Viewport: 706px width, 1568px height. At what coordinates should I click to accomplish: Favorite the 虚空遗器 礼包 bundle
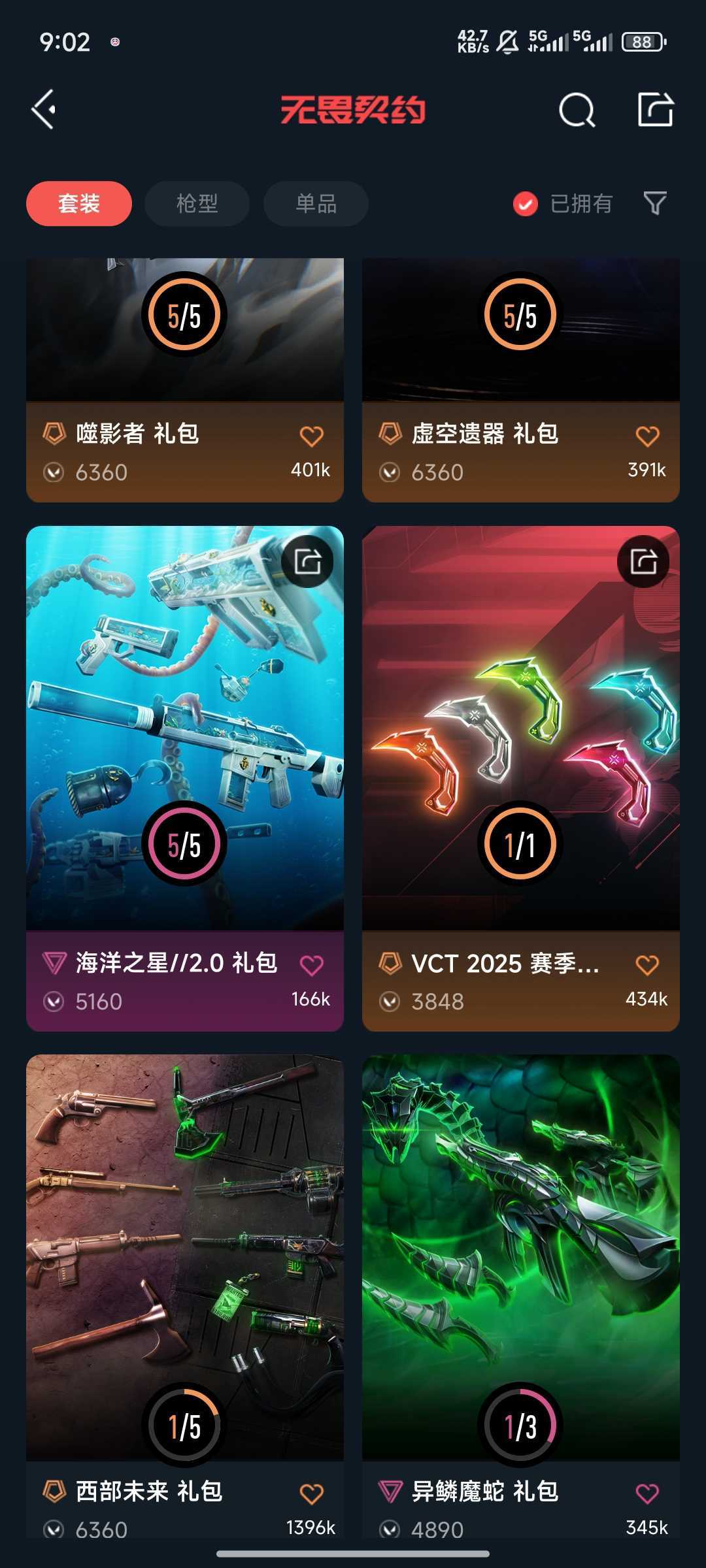[647, 436]
